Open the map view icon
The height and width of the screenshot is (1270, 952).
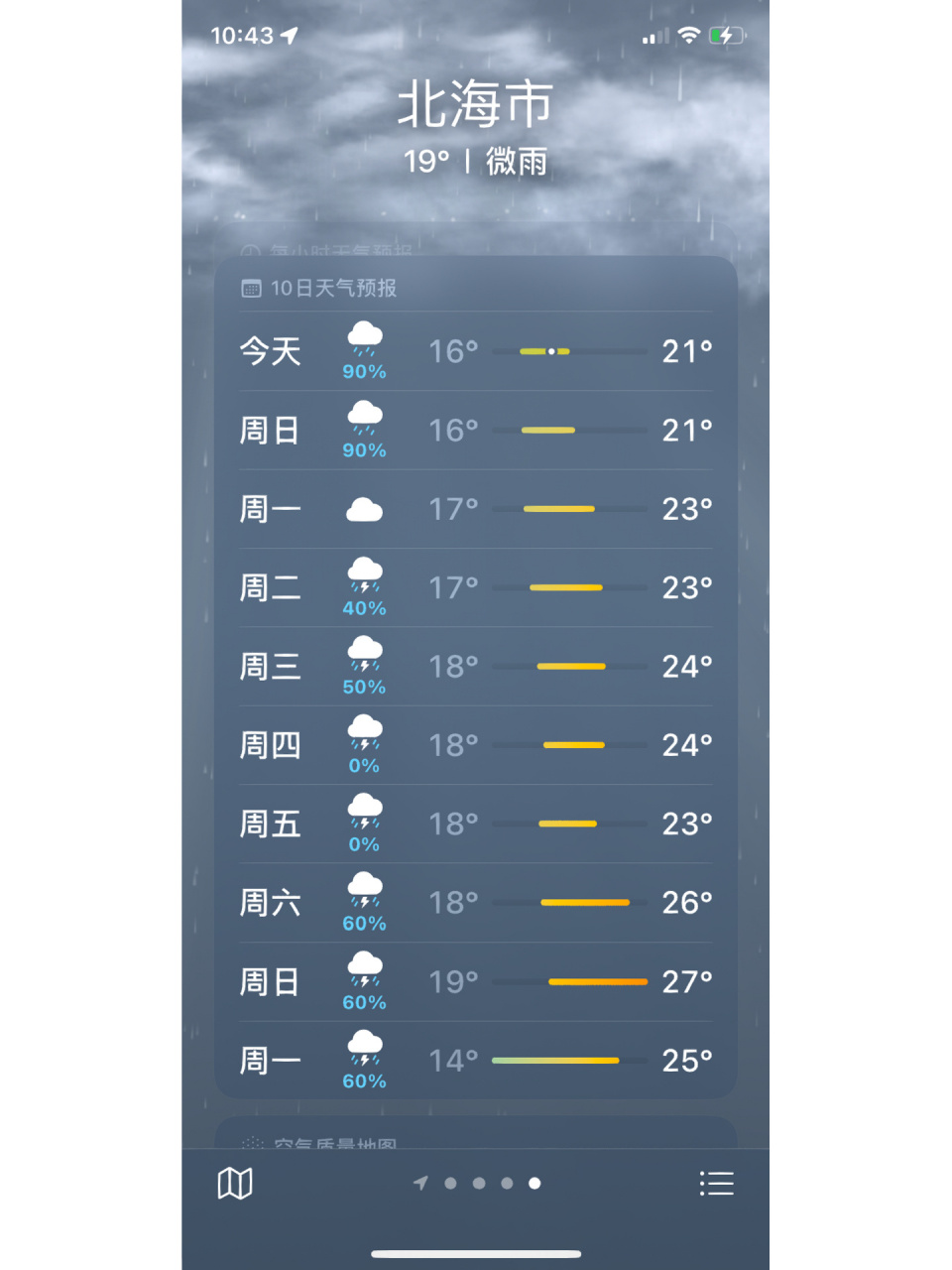pos(235,1183)
